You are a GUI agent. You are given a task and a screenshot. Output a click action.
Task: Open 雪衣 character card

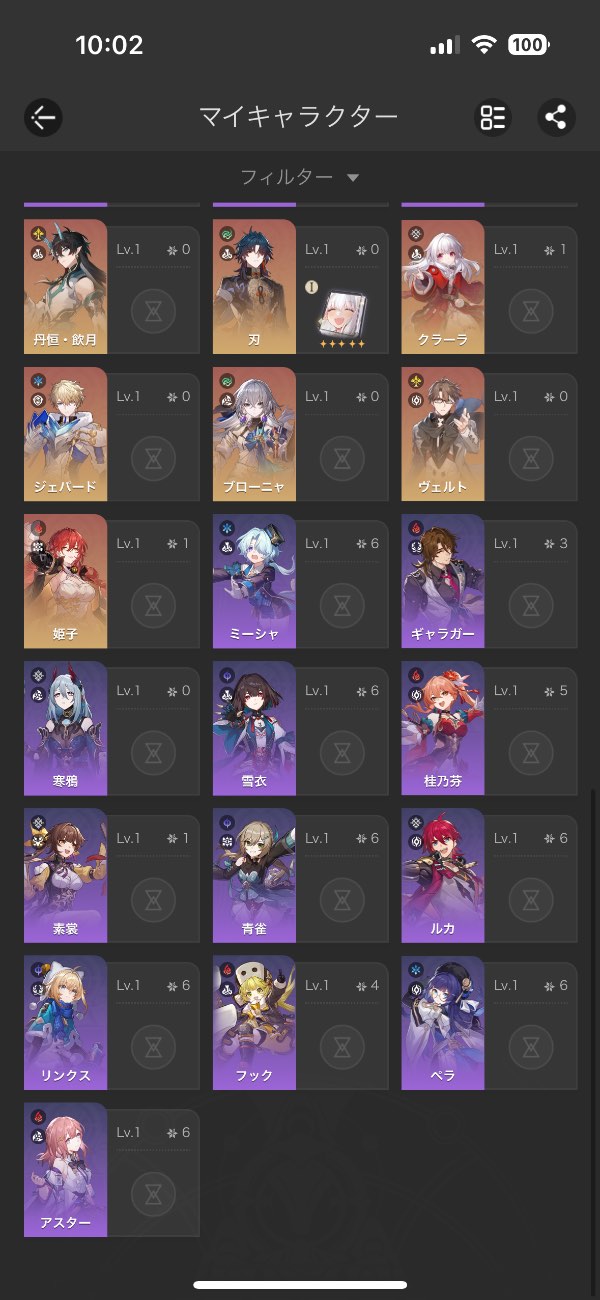tap(300, 728)
